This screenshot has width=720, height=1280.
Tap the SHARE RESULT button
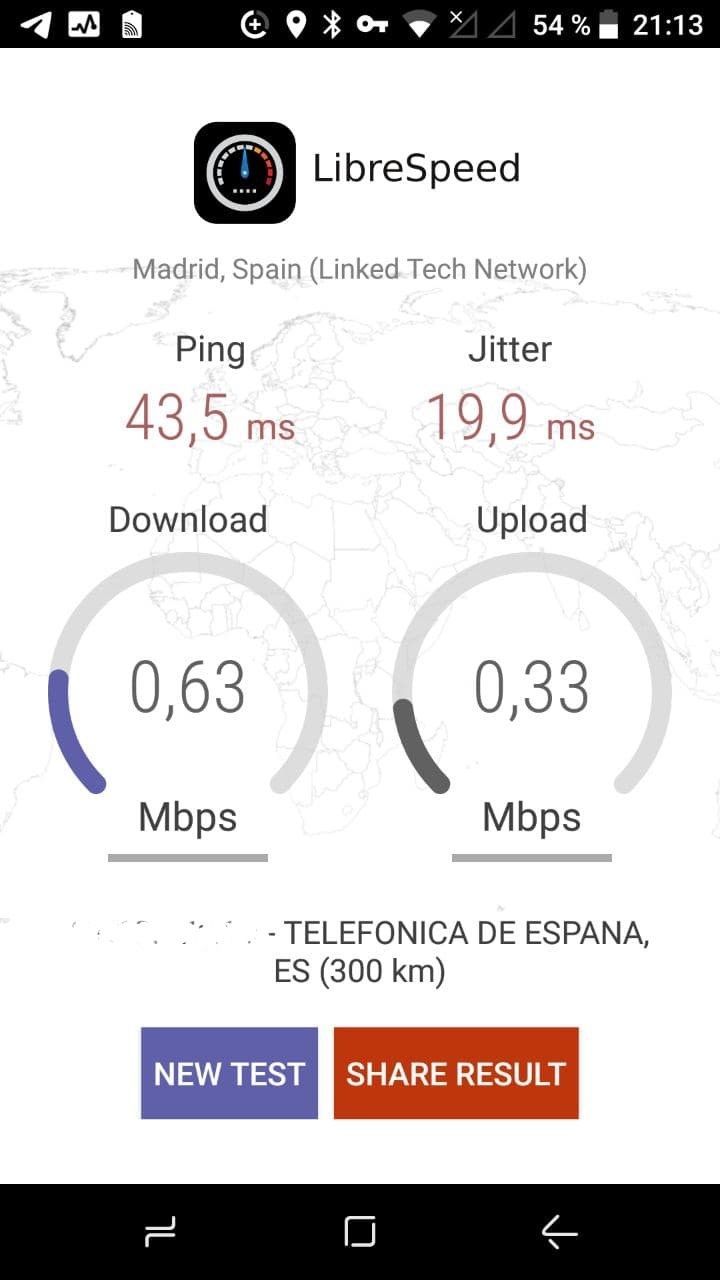[x=456, y=1073]
